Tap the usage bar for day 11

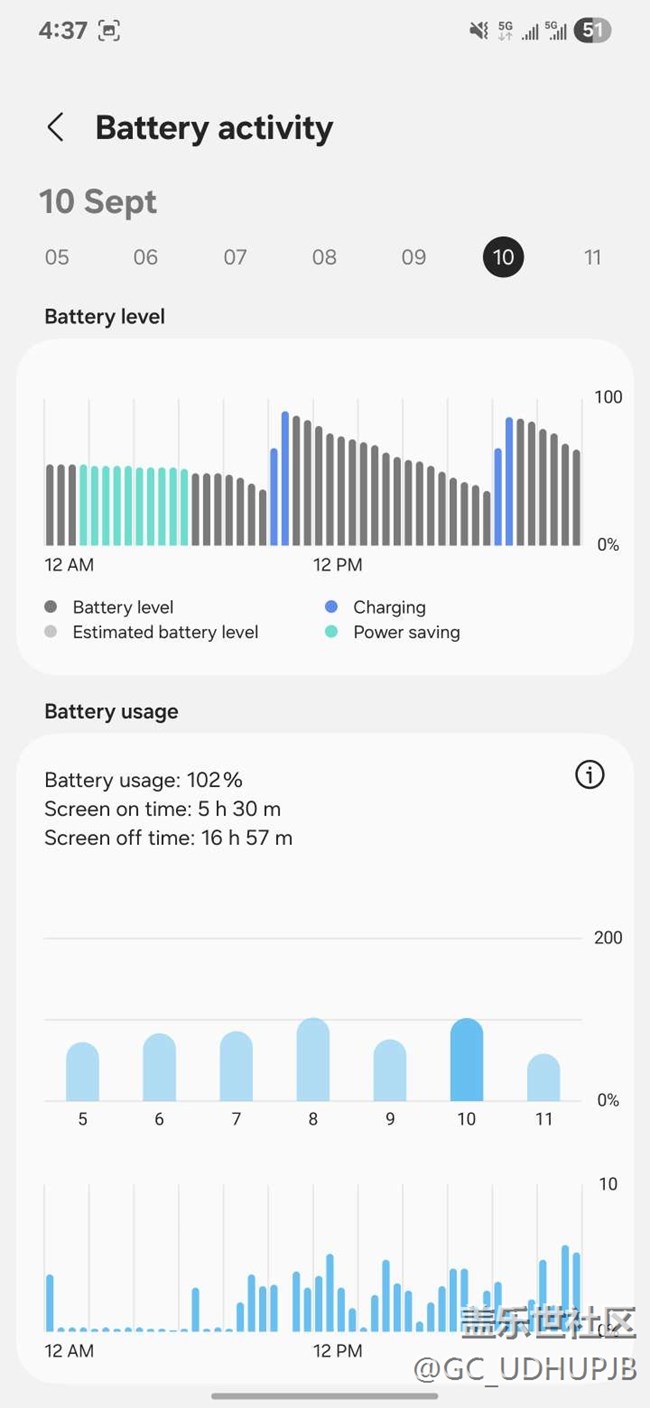point(544,1077)
